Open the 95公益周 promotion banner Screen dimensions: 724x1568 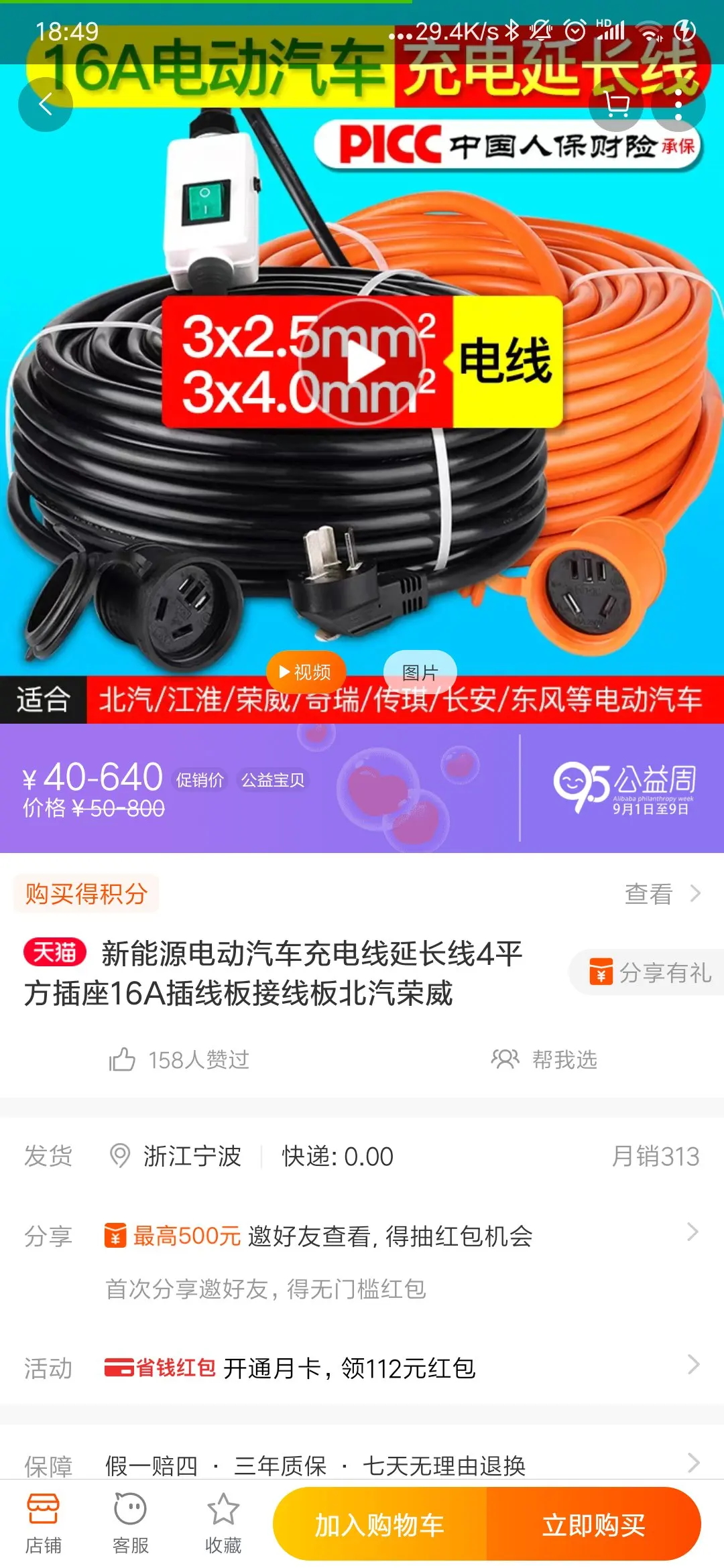tap(623, 788)
